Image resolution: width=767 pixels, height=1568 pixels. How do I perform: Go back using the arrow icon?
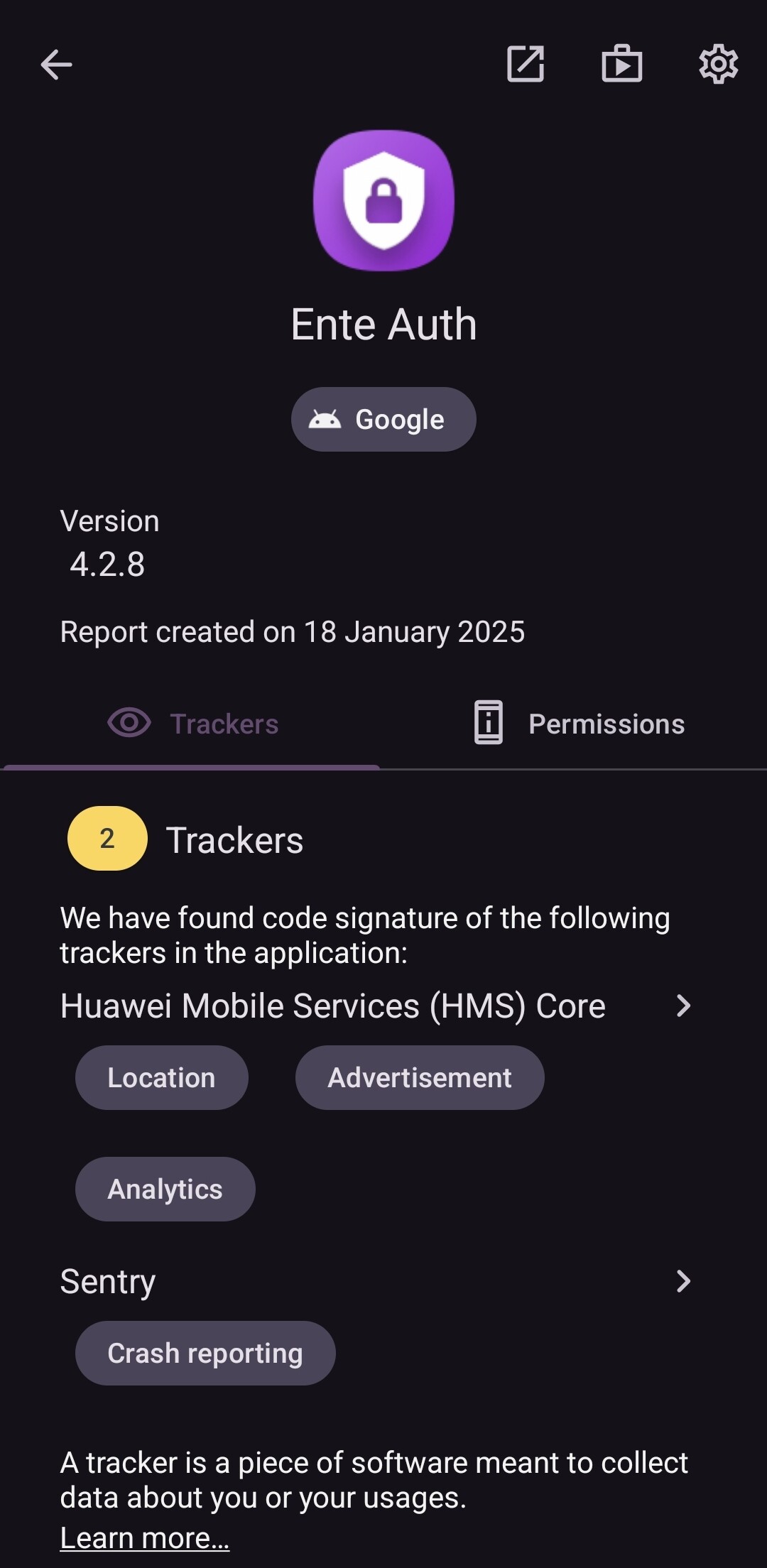pyautogui.click(x=56, y=65)
